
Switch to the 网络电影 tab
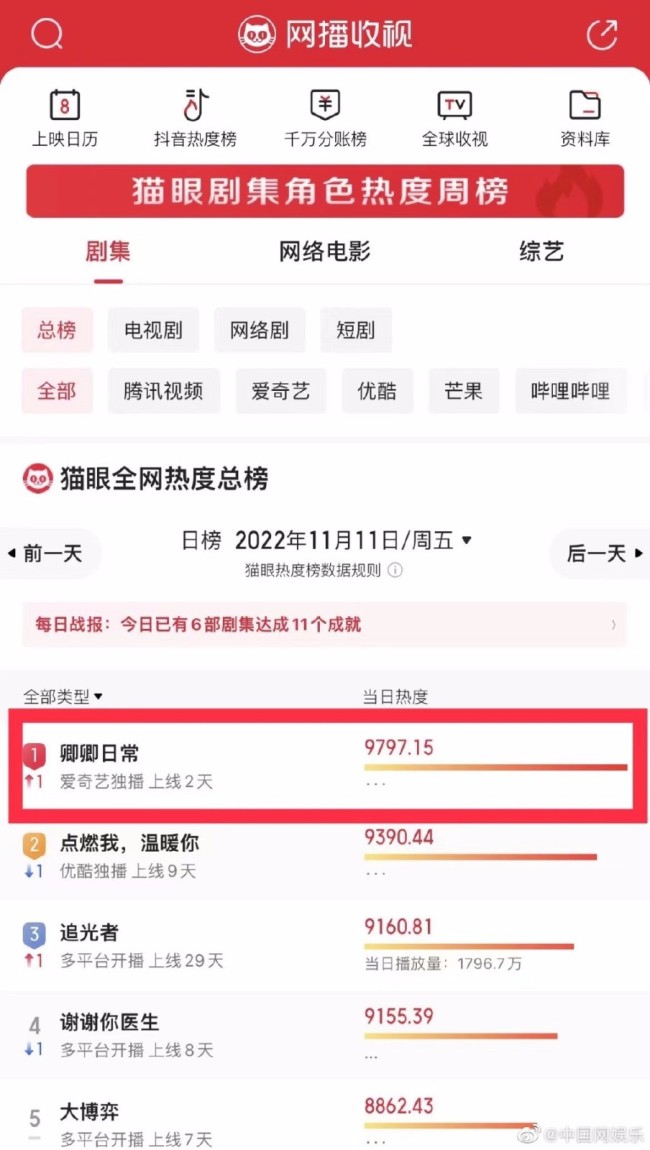325,252
